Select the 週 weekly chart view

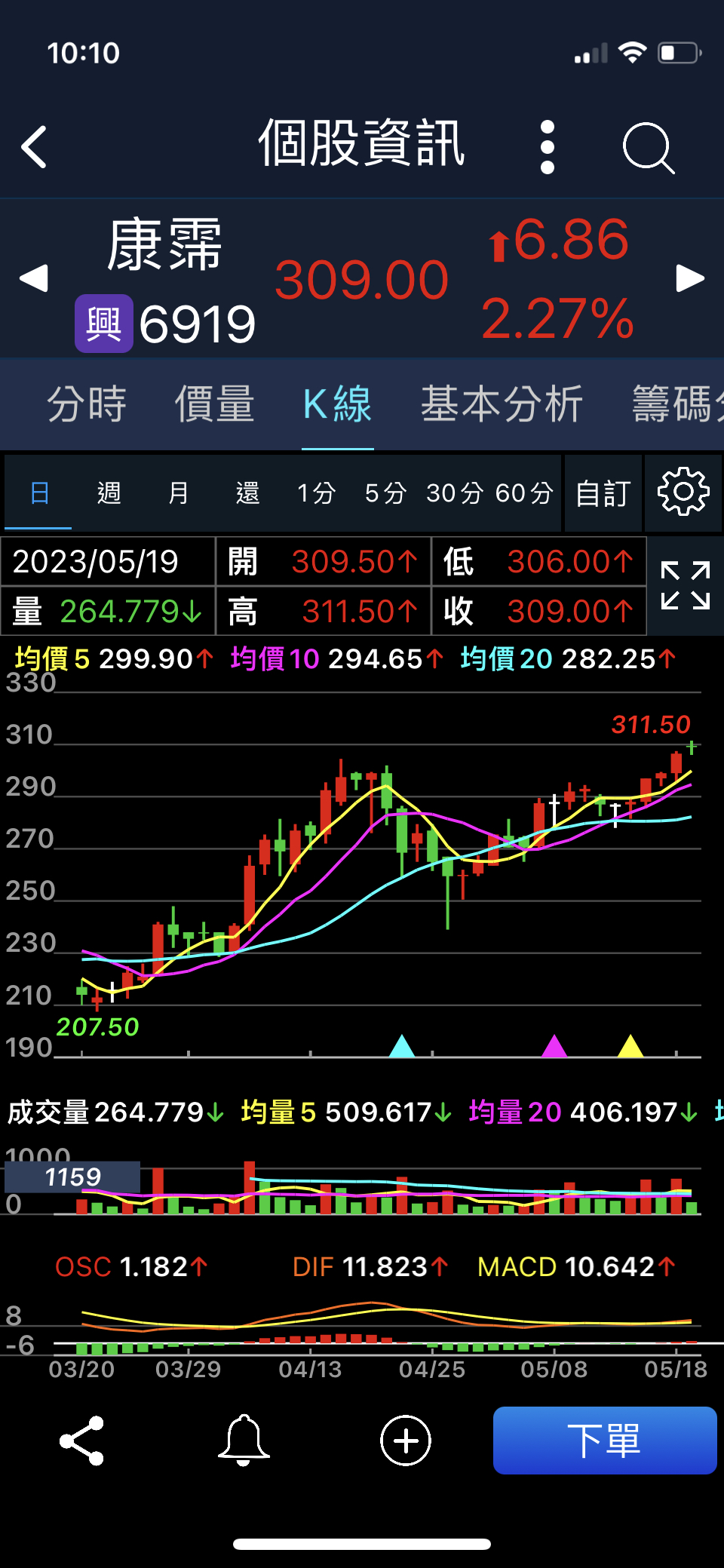[x=108, y=492]
